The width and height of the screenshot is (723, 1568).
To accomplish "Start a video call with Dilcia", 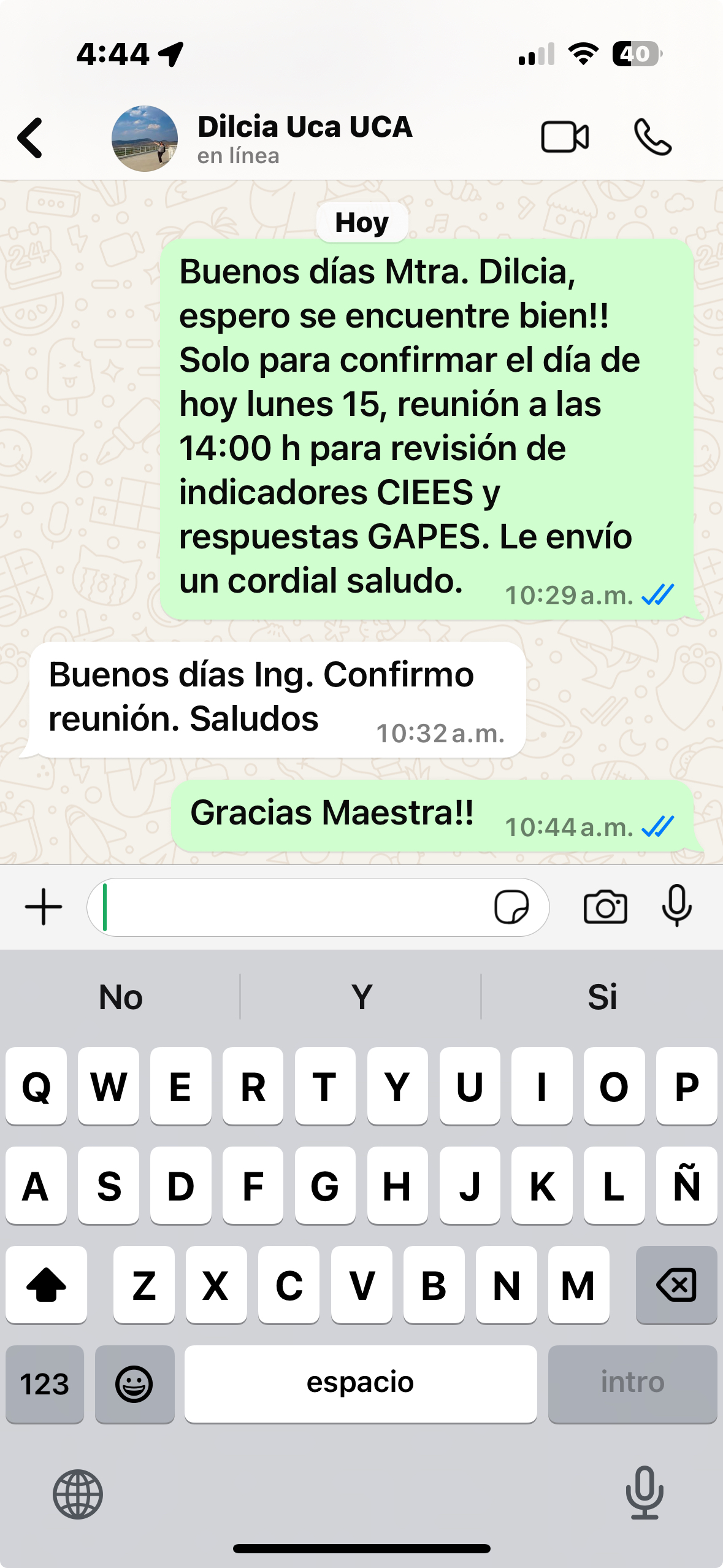I will coord(565,136).
